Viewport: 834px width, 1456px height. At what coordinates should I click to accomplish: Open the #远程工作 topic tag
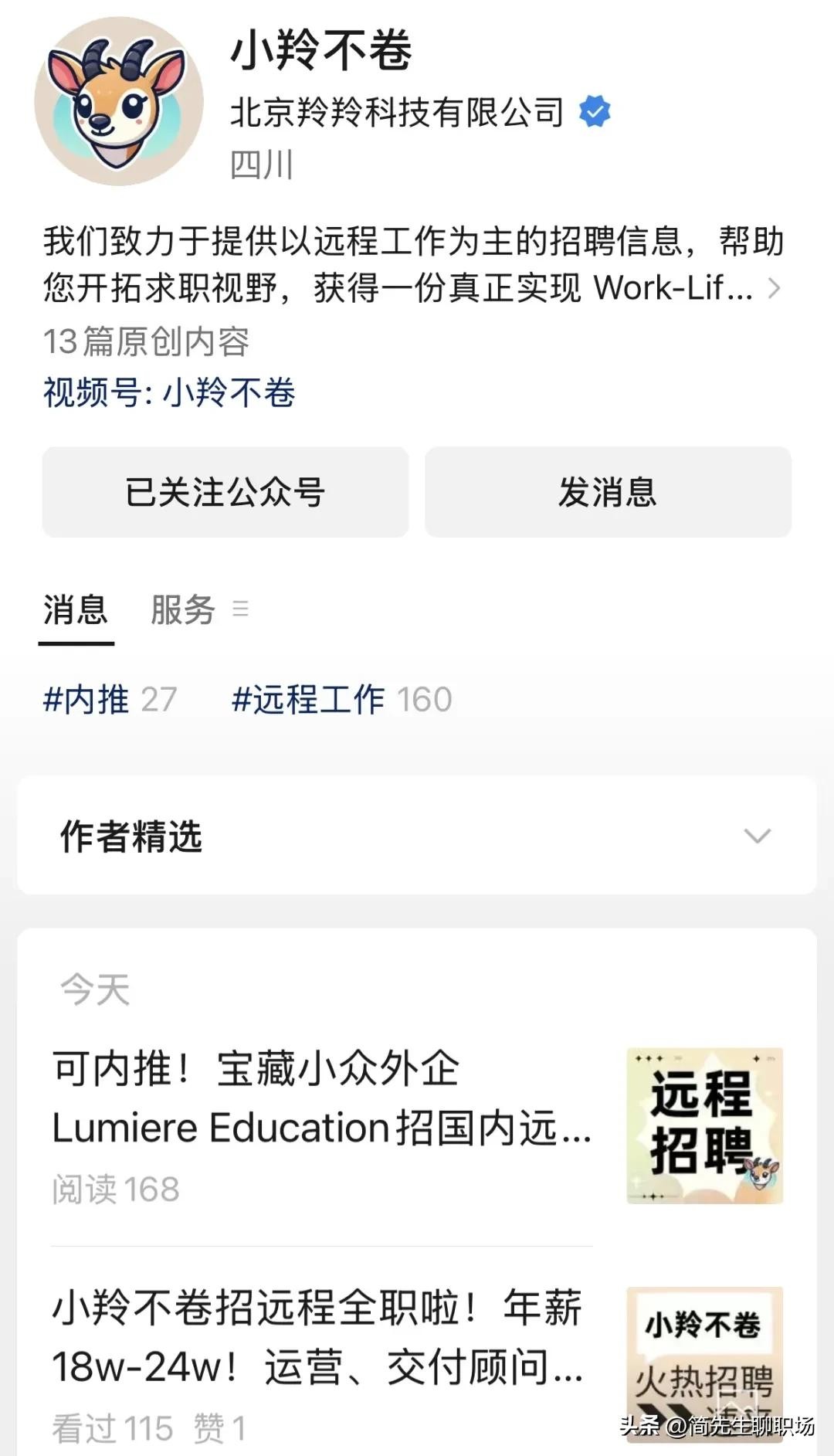click(x=341, y=700)
